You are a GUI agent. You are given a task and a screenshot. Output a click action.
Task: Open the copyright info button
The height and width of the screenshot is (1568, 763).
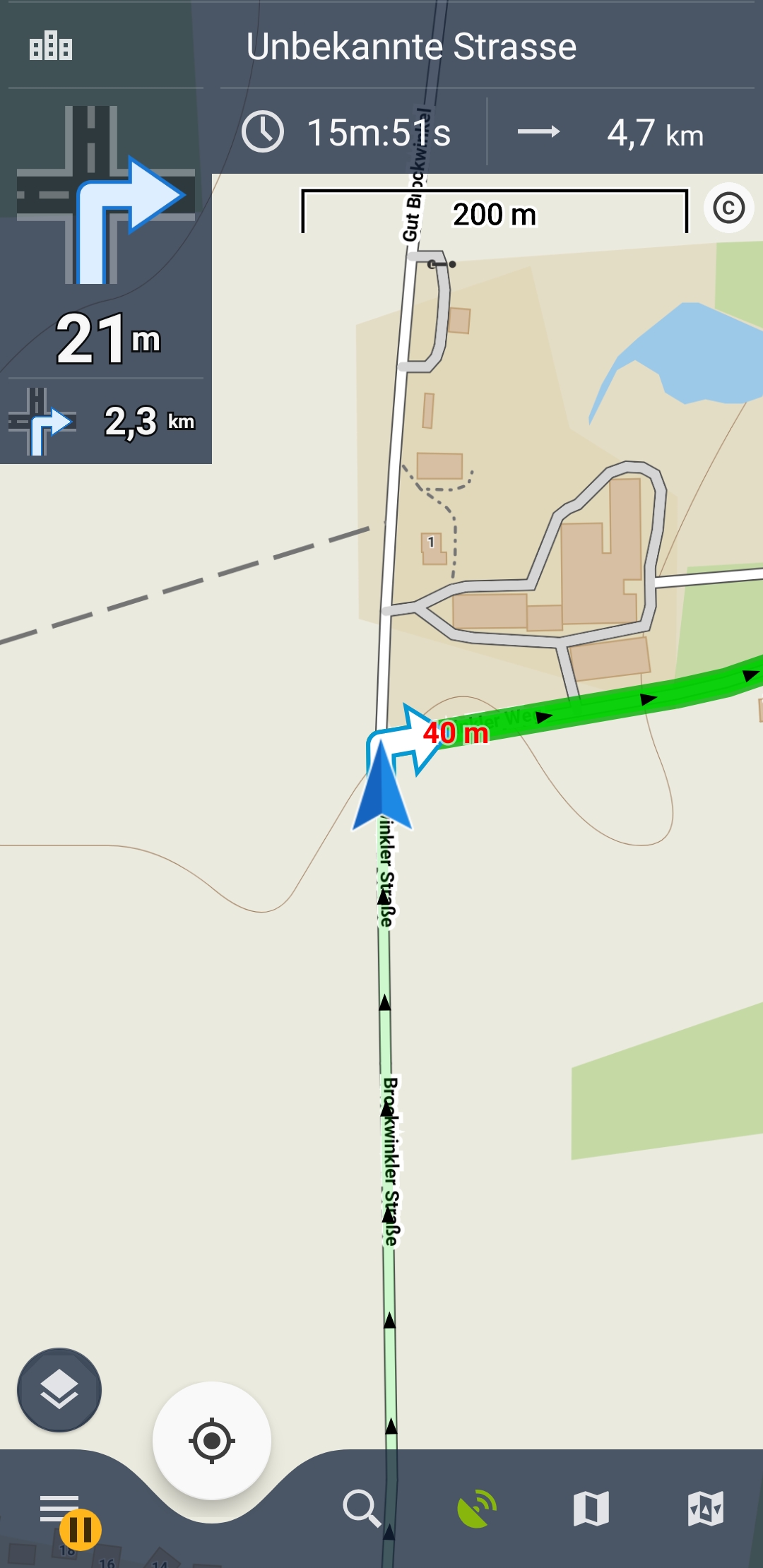point(728,208)
